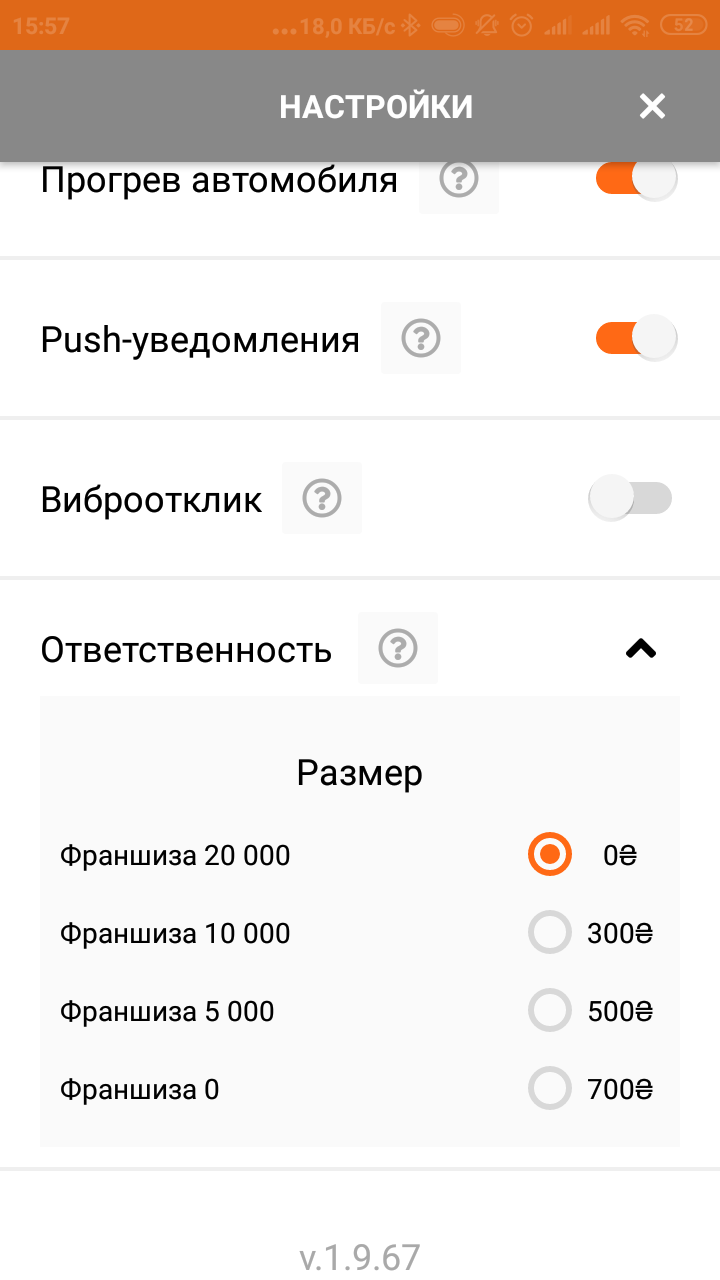Enable Виброотклик switch
This screenshot has width=720, height=1280.
coord(630,498)
